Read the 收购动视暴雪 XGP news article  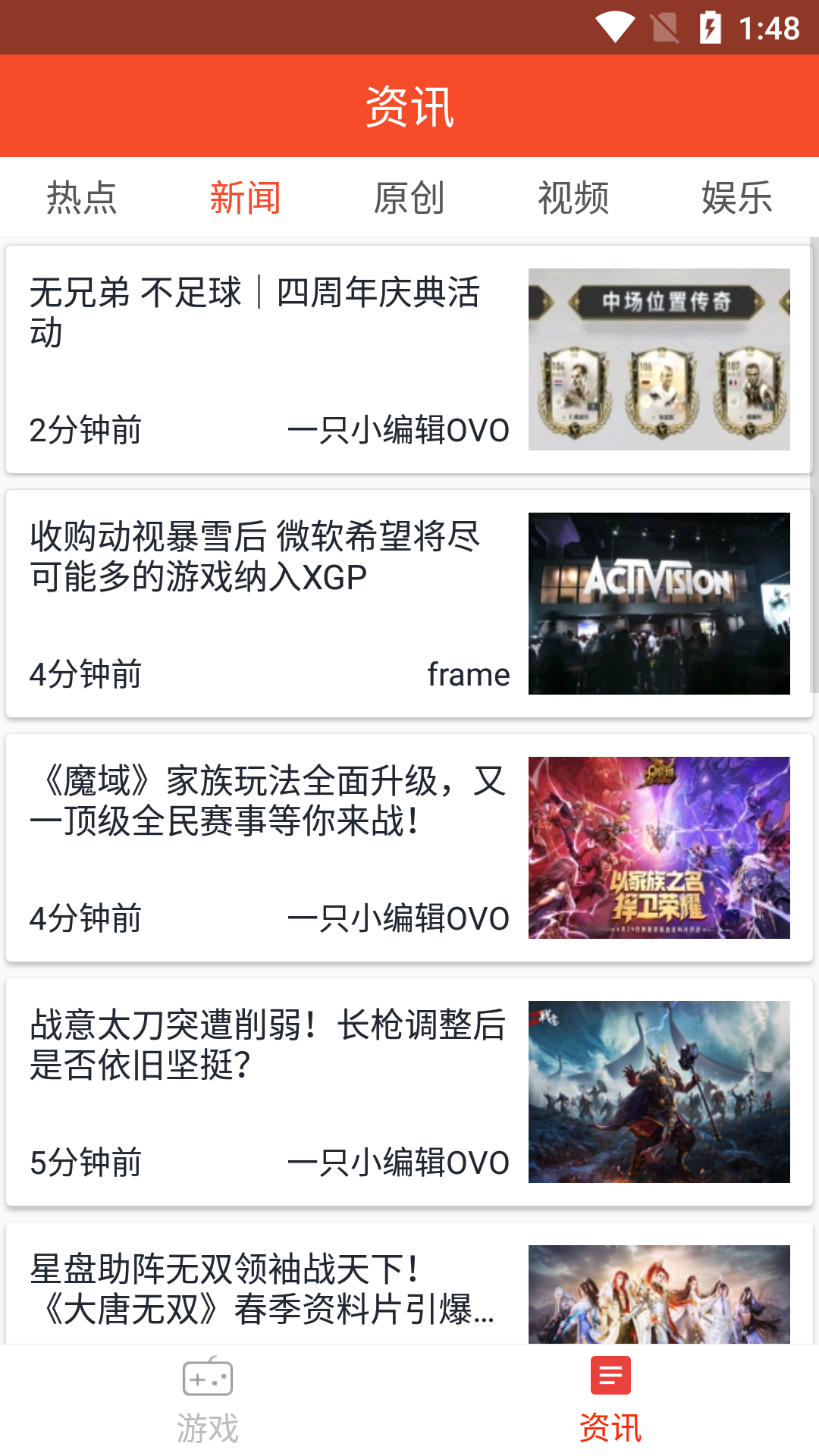pos(409,604)
